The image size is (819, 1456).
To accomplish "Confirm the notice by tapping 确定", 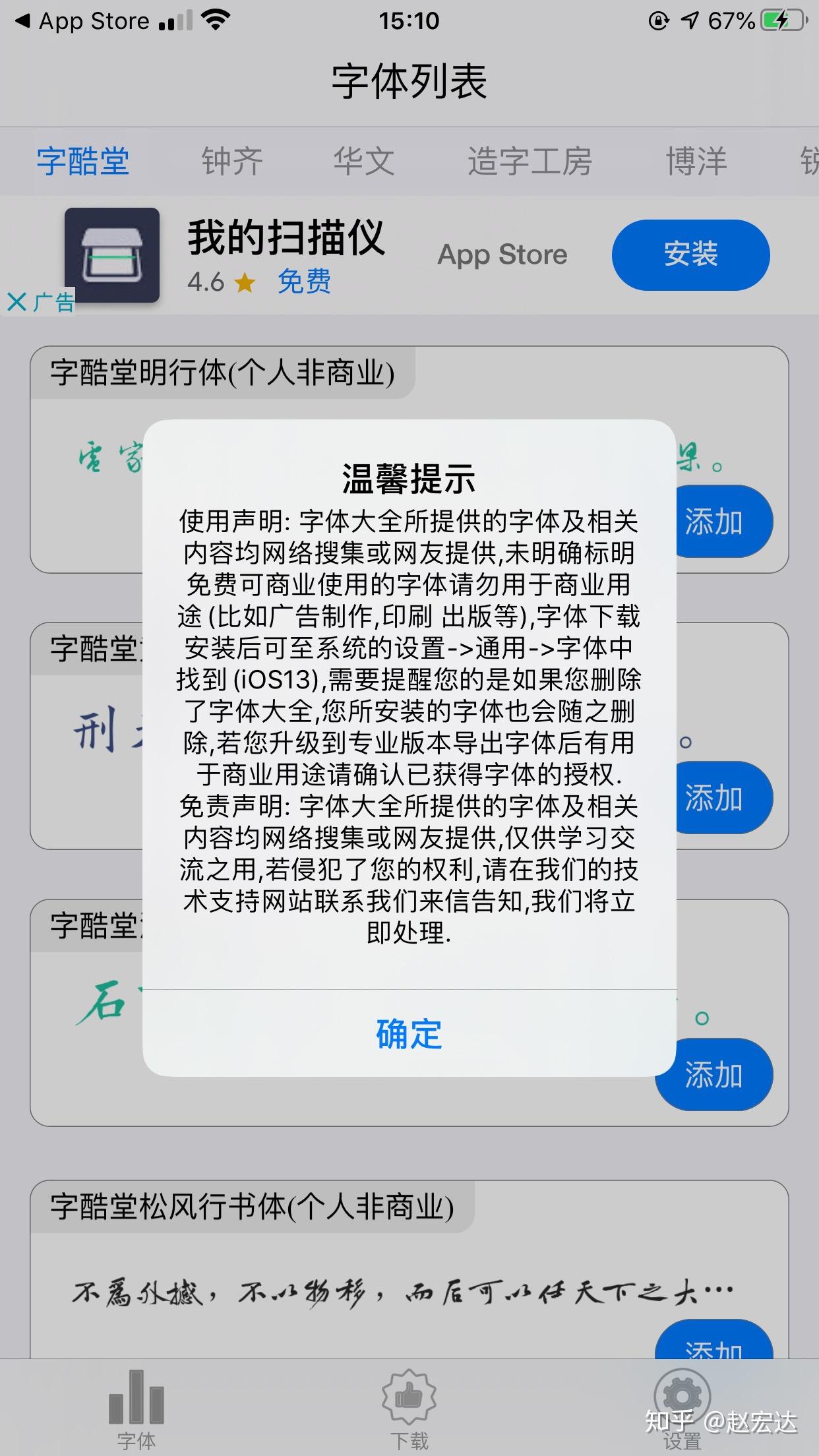I will (x=408, y=1035).
